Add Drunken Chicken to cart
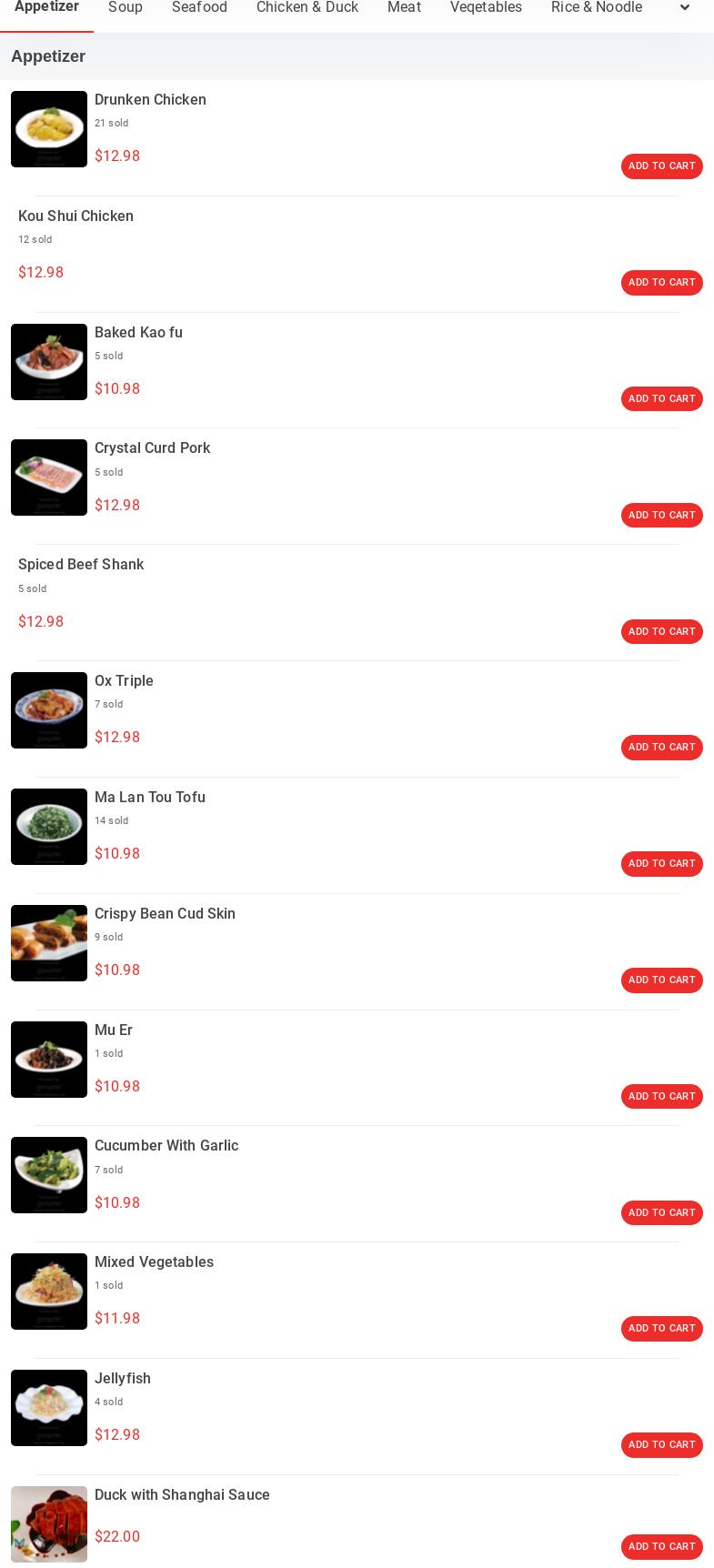Screen dimensions: 714x1568 [661, 166]
